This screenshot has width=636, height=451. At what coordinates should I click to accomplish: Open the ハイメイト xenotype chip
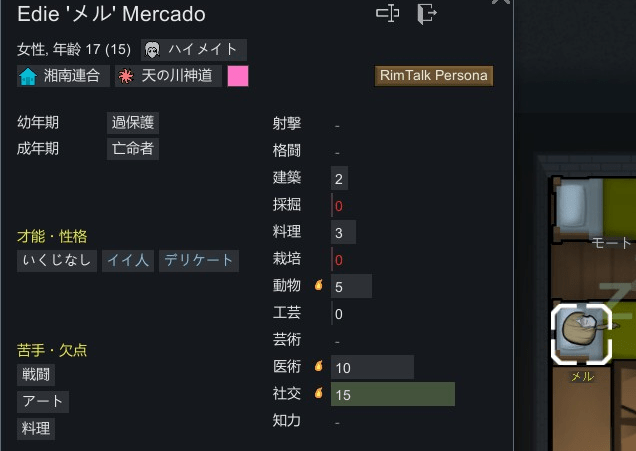193,50
